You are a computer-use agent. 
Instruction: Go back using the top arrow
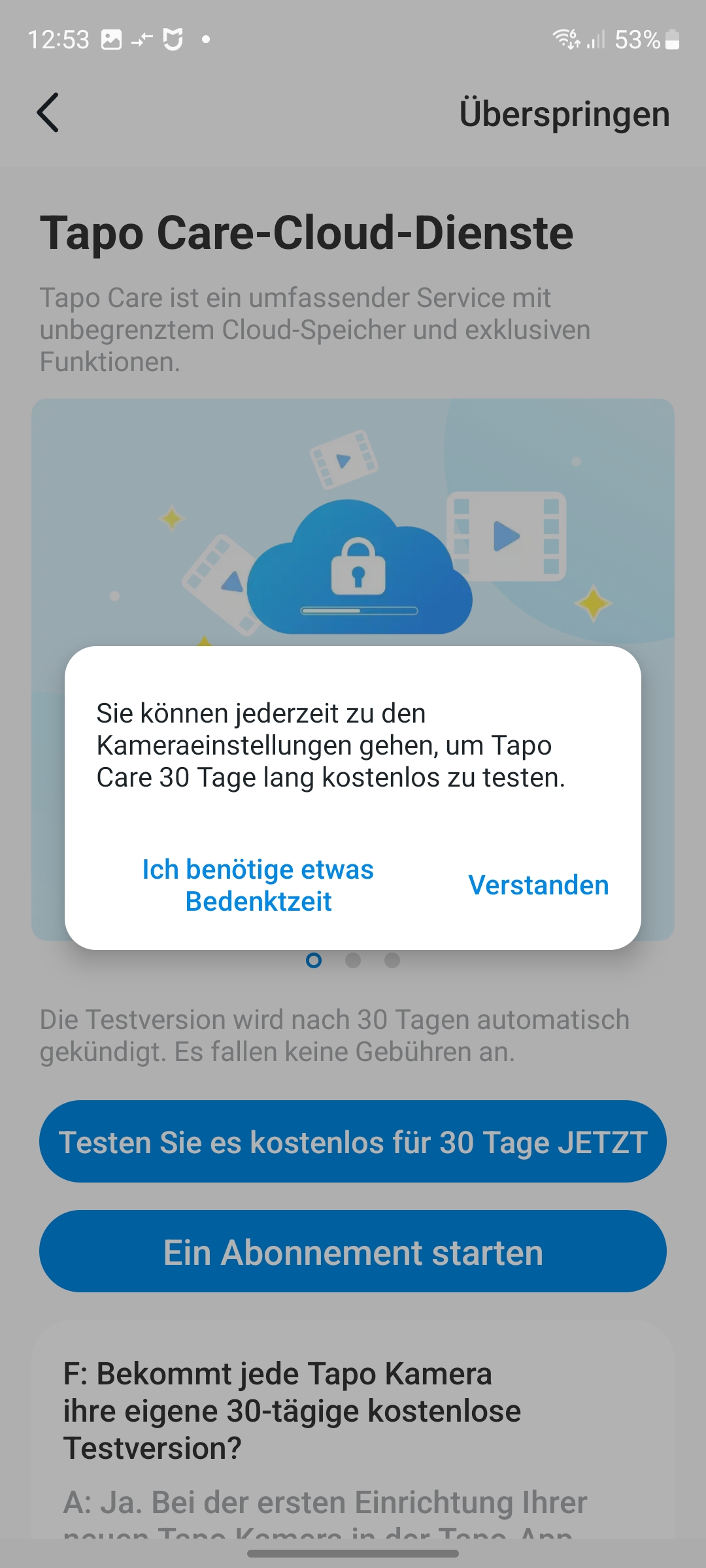48,113
